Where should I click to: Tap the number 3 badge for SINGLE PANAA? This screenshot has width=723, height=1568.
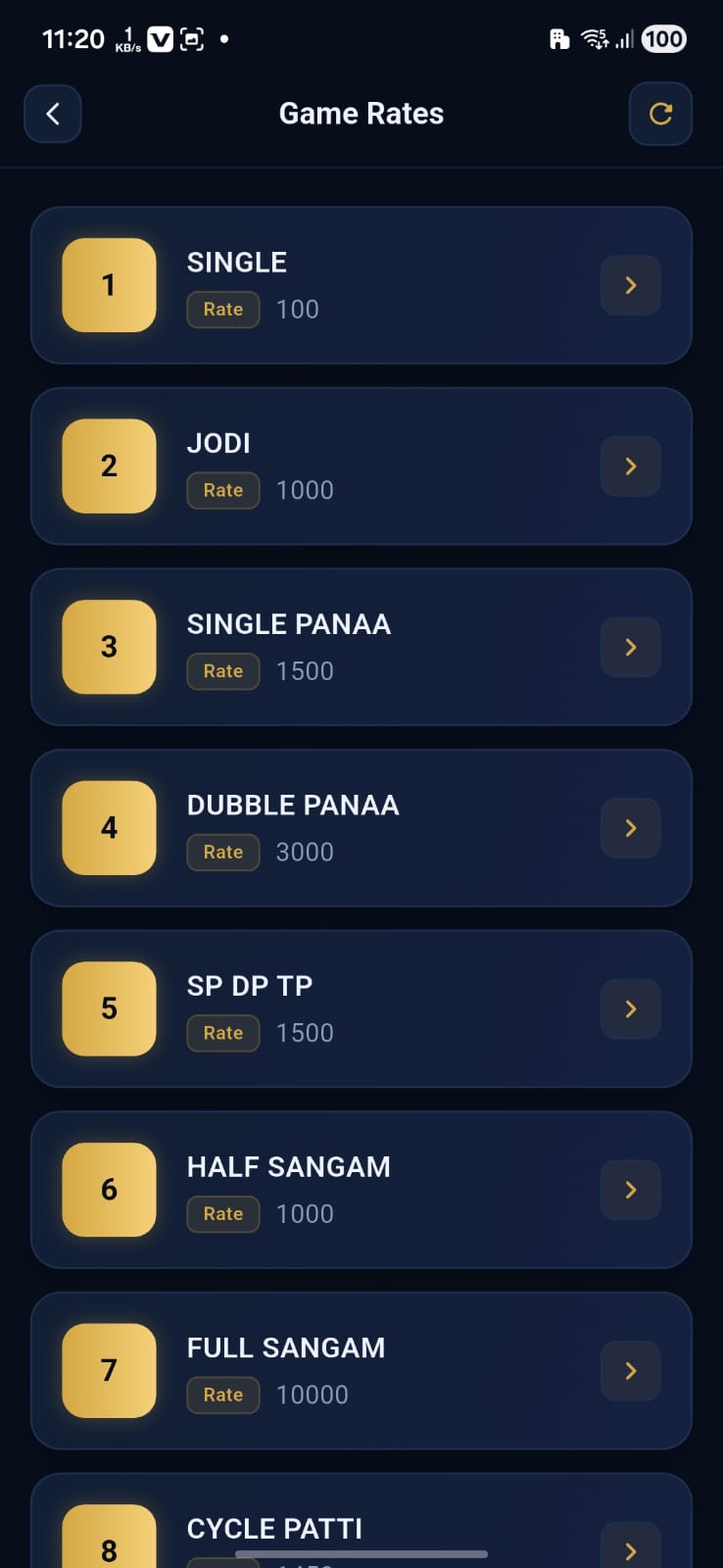coord(108,647)
